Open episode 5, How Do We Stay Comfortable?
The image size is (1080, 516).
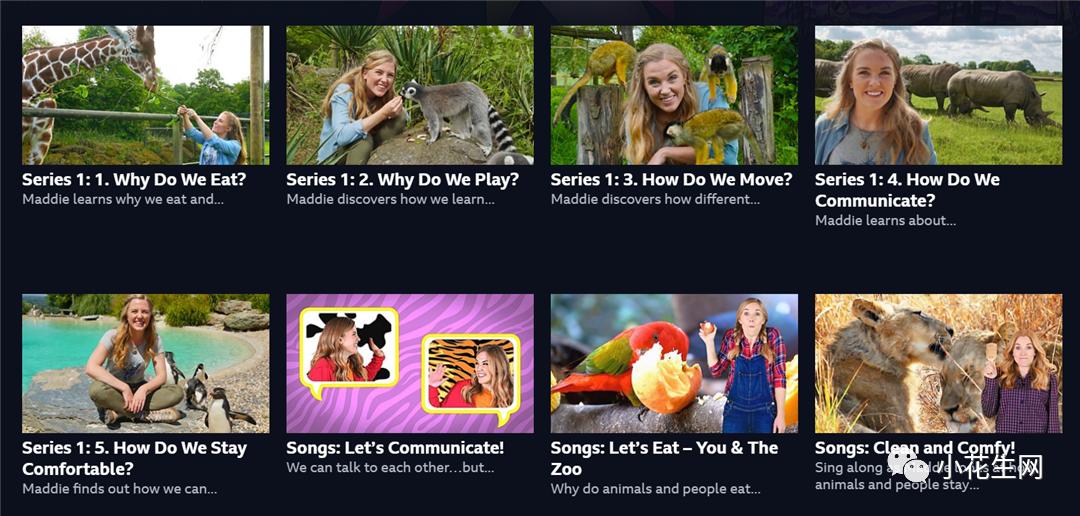coord(145,363)
